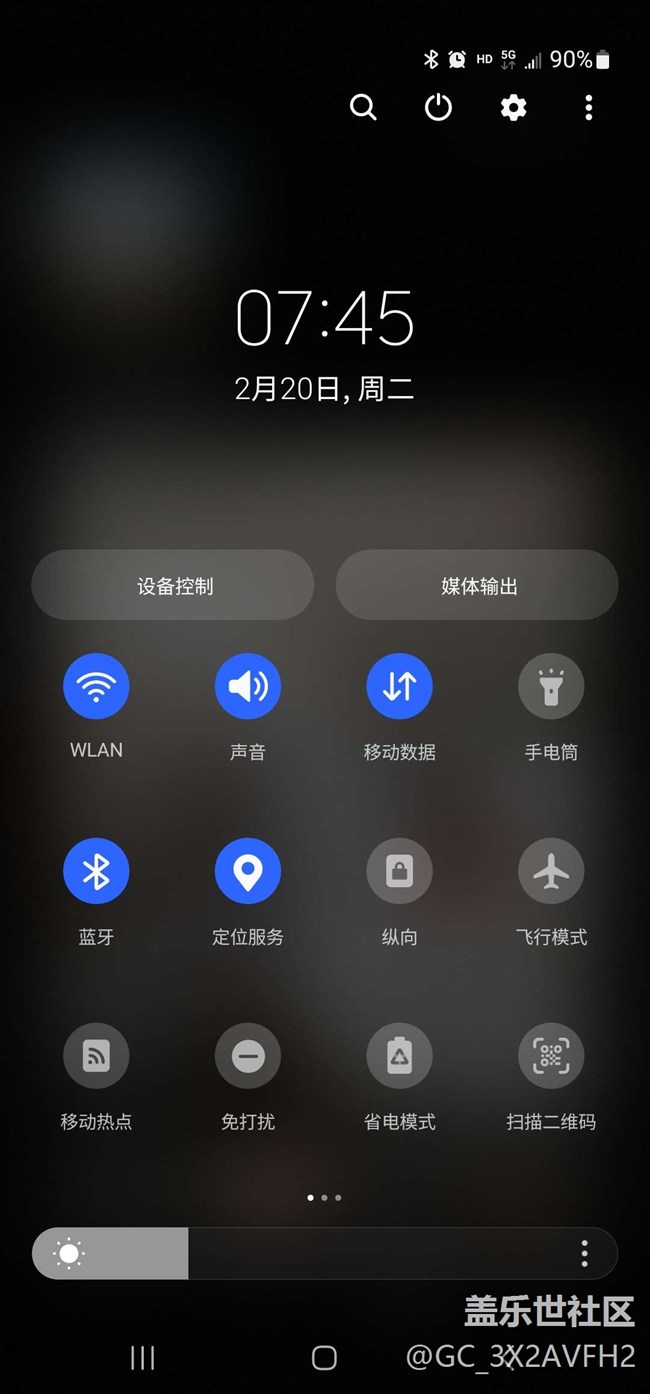Tap the home navigation button

click(x=324, y=1357)
